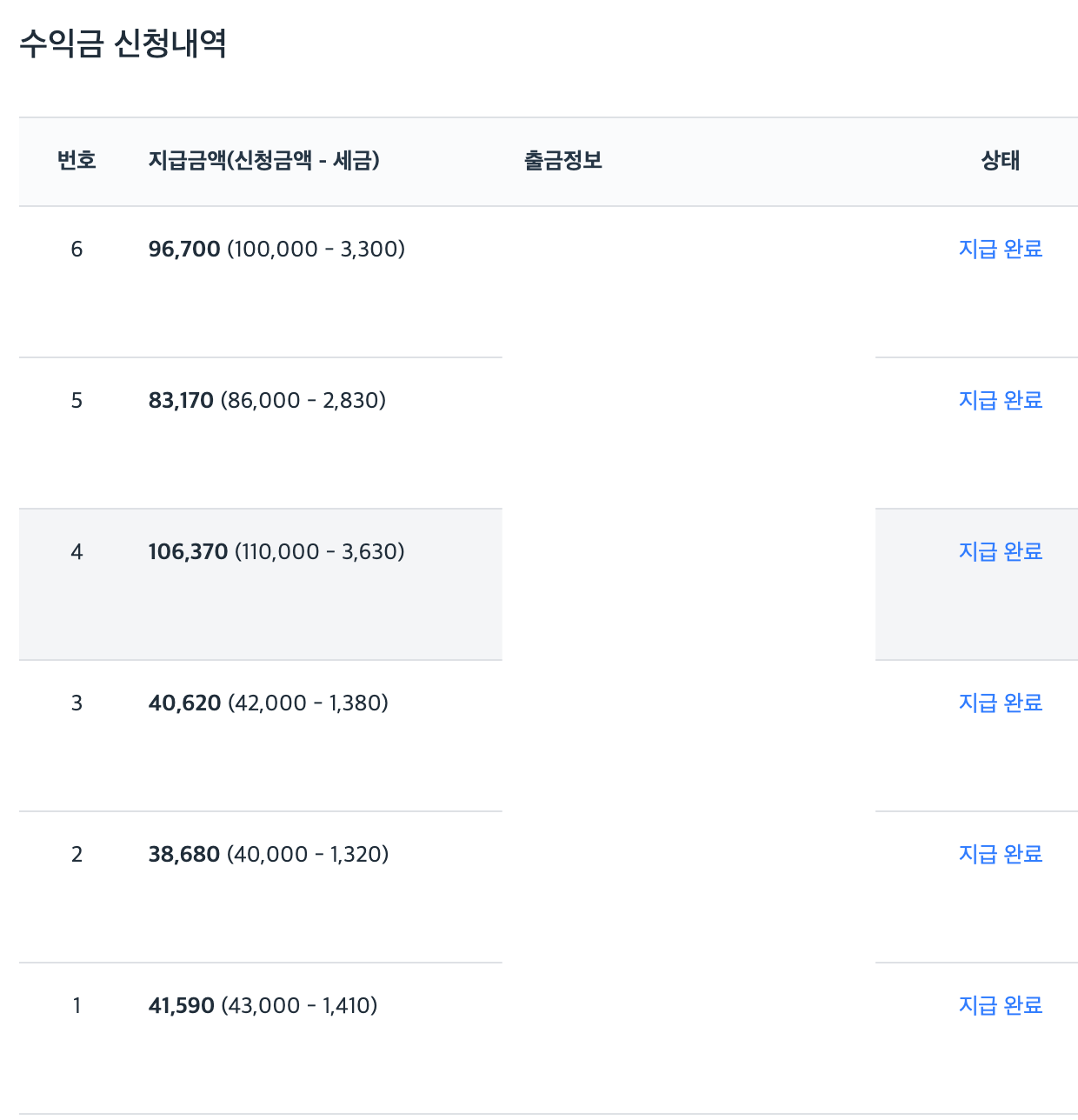Select the amount 96,700 in row 6
The image size is (1078, 1120).
183,250
